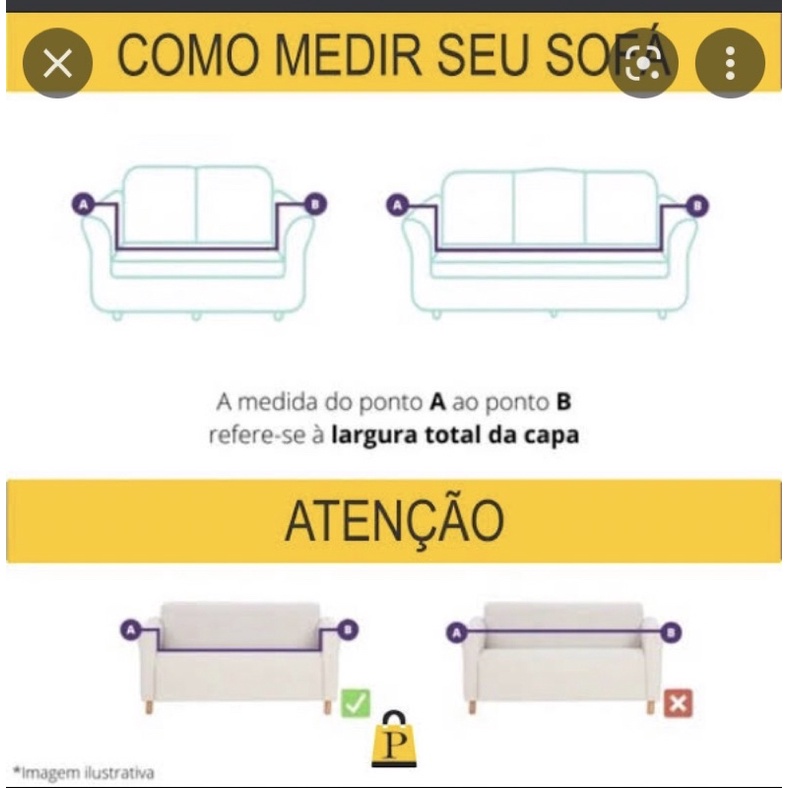Open the three-dot overflow menu
The image size is (788, 788).
click(x=730, y=63)
